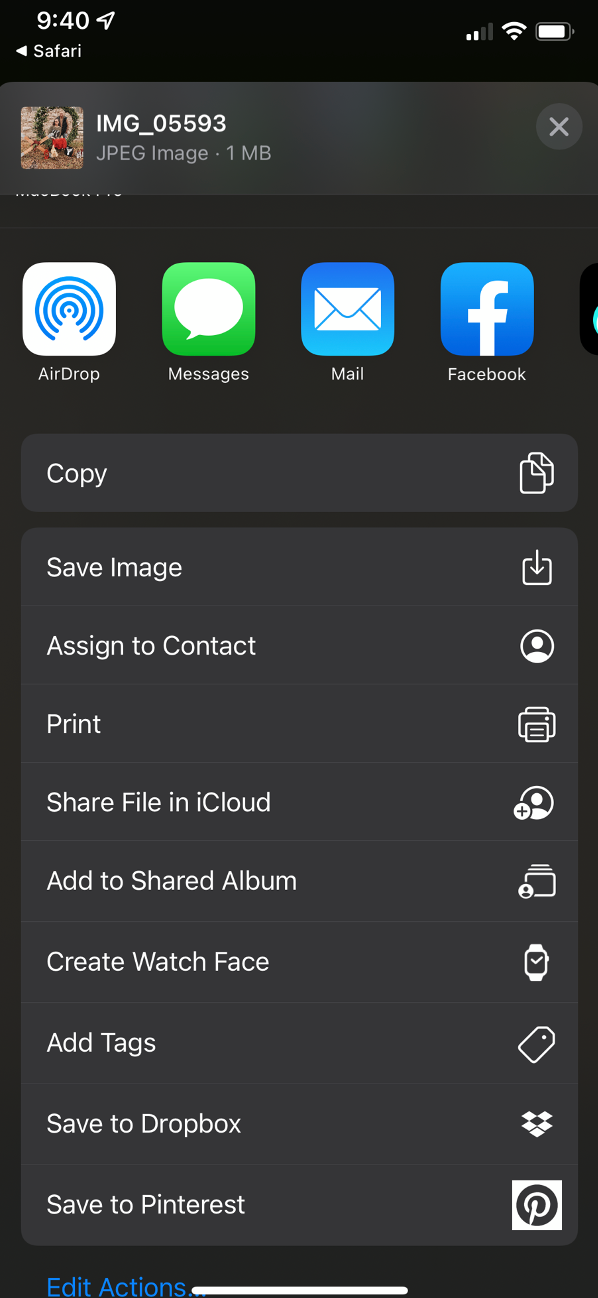The width and height of the screenshot is (598, 1298).
Task: Send the image through Messages
Action: click(208, 309)
